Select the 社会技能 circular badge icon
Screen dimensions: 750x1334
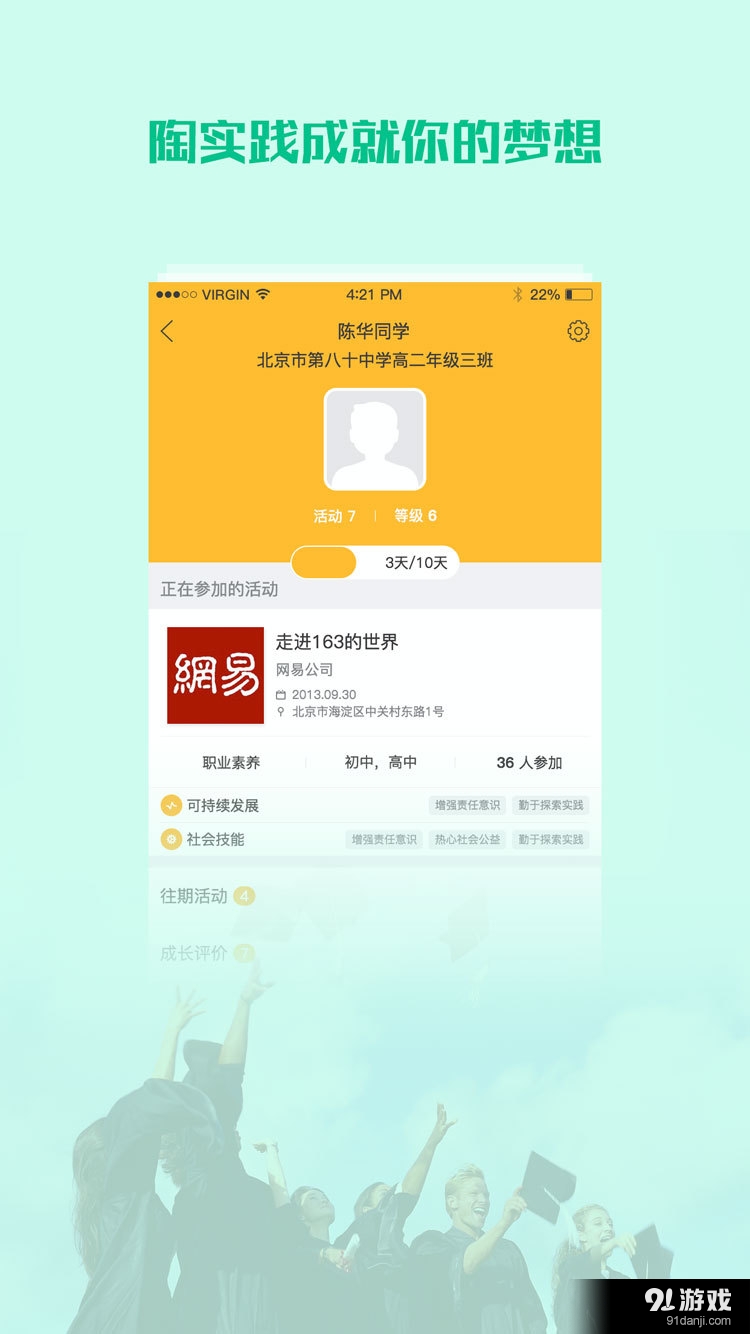[169, 840]
